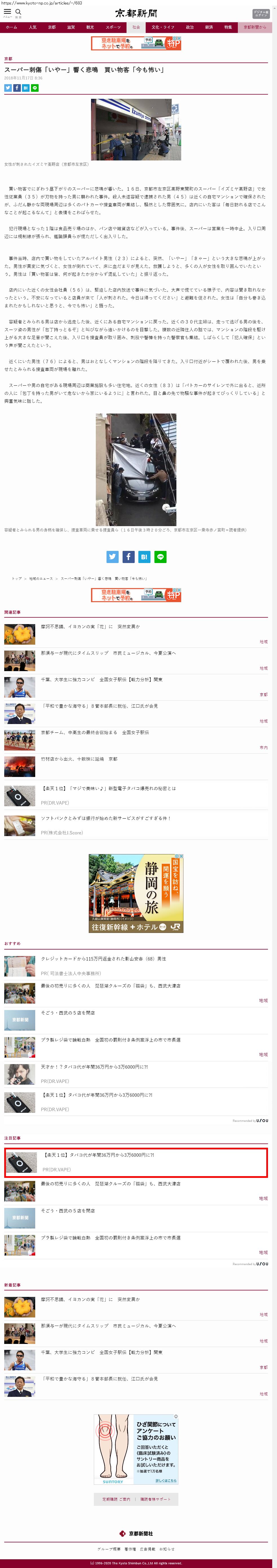
Task: Open the search magnifier icon
Action: pos(18,12)
